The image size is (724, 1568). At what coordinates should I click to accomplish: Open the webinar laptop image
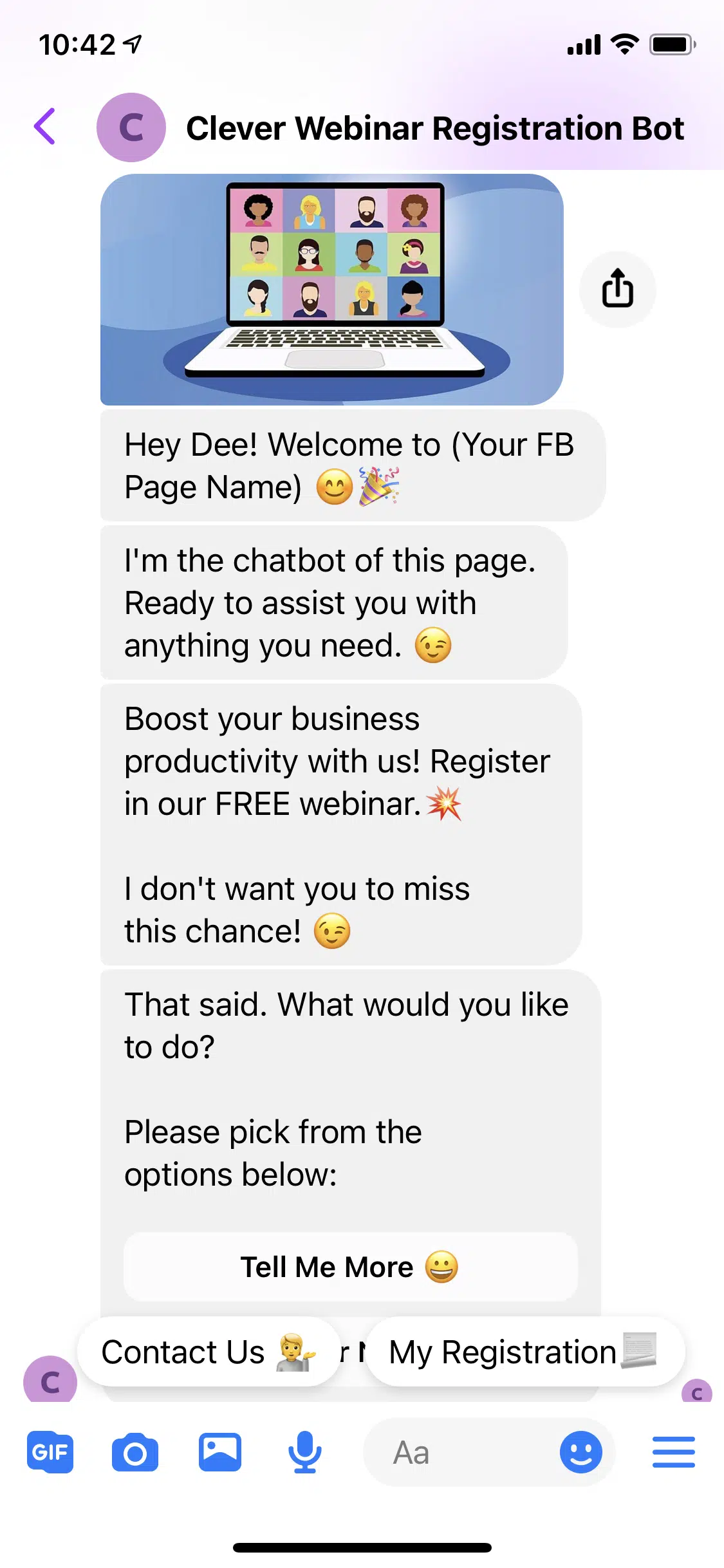tap(332, 290)
